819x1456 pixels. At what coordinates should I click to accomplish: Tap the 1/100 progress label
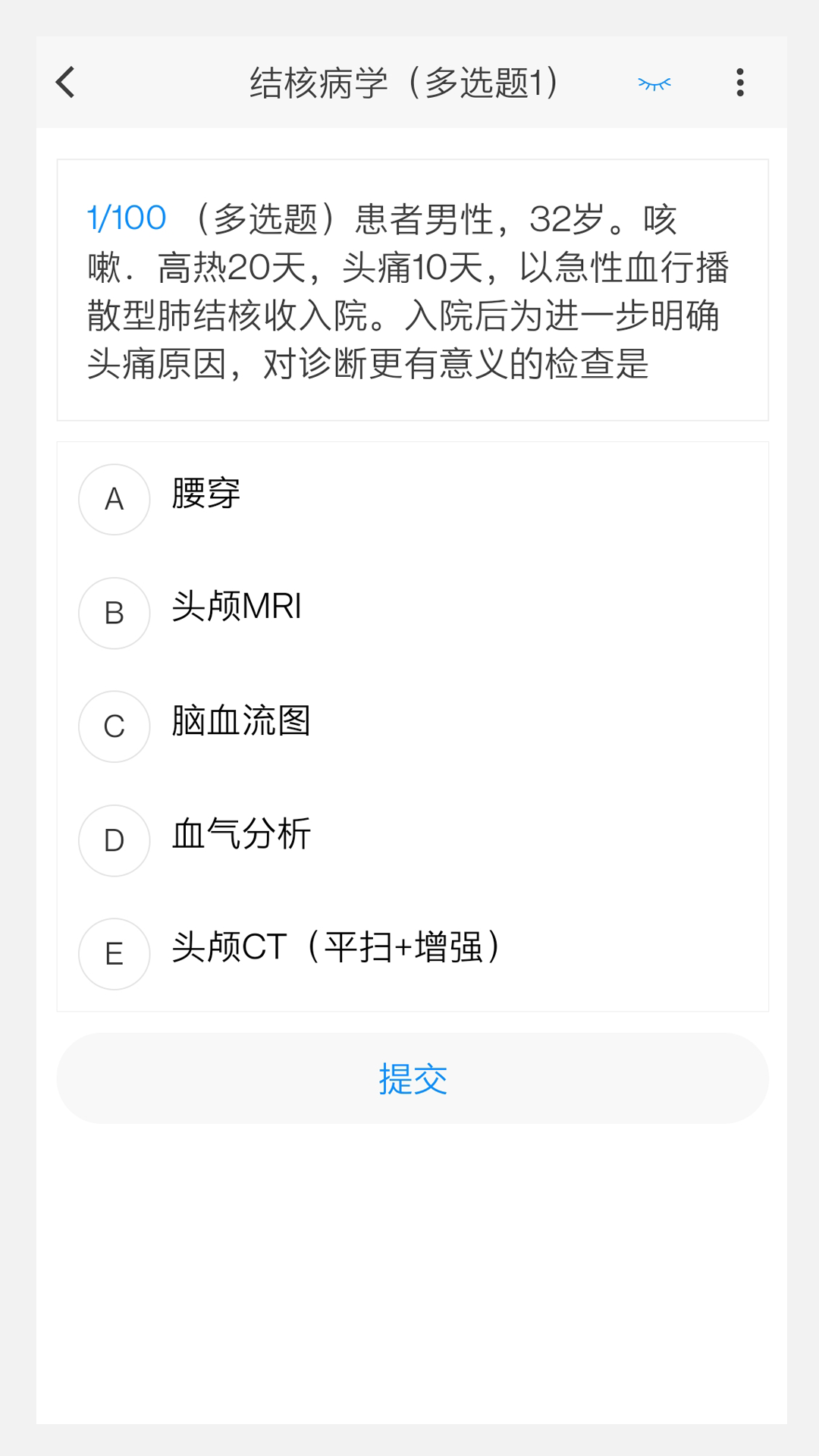click(x=125, y=218)
